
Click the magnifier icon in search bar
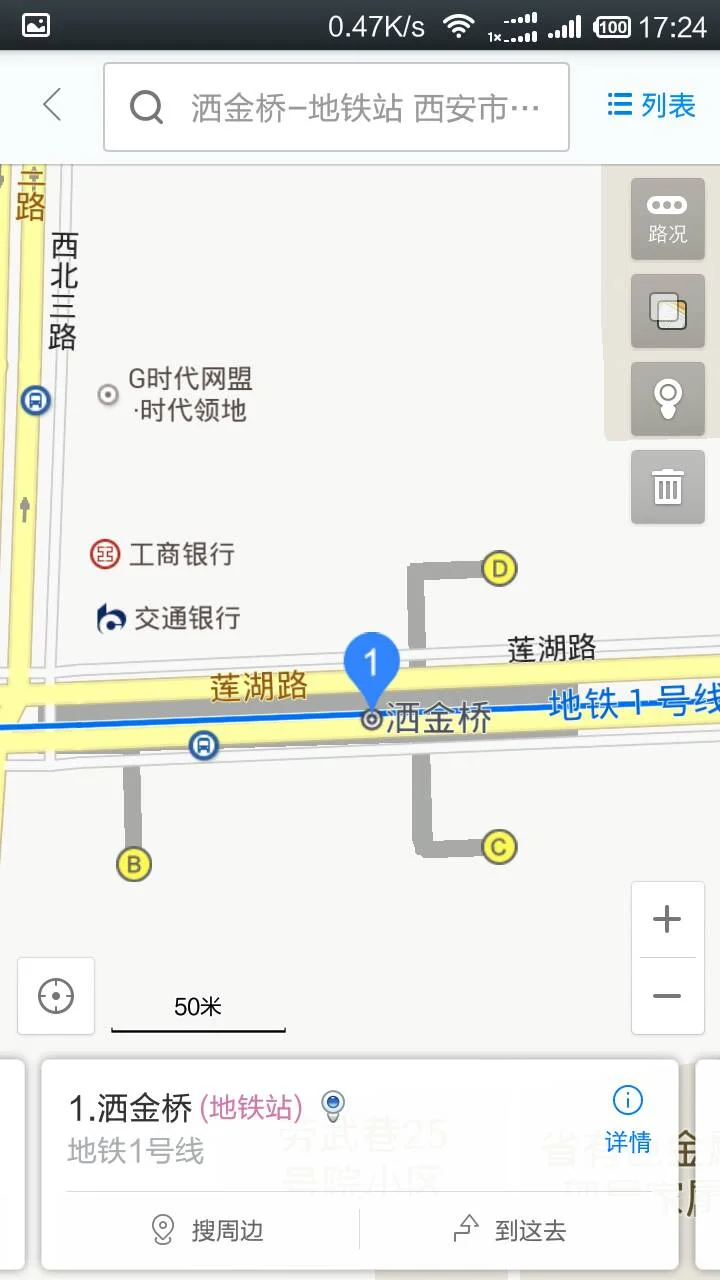tap(147, 106)
